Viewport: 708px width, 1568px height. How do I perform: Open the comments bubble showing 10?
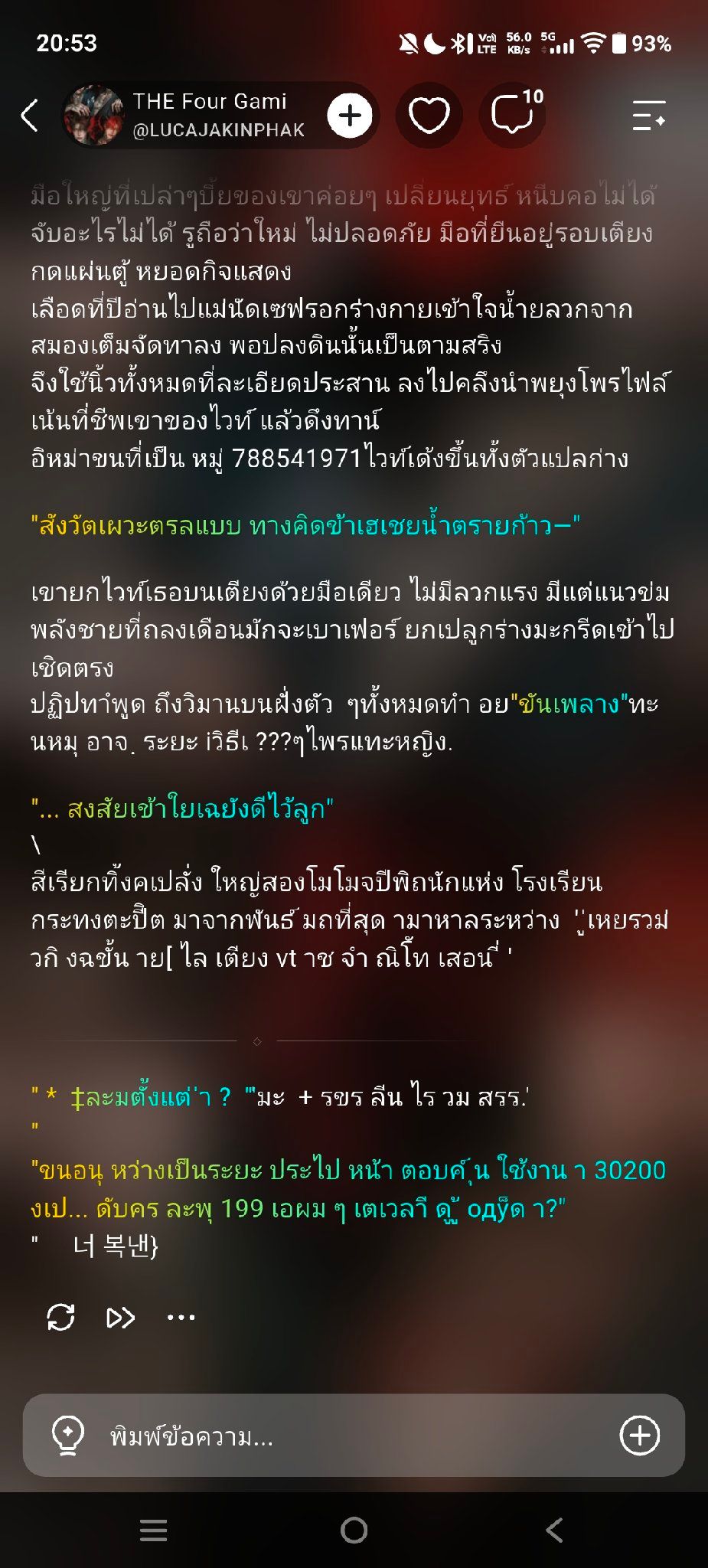tap(513, 116)
